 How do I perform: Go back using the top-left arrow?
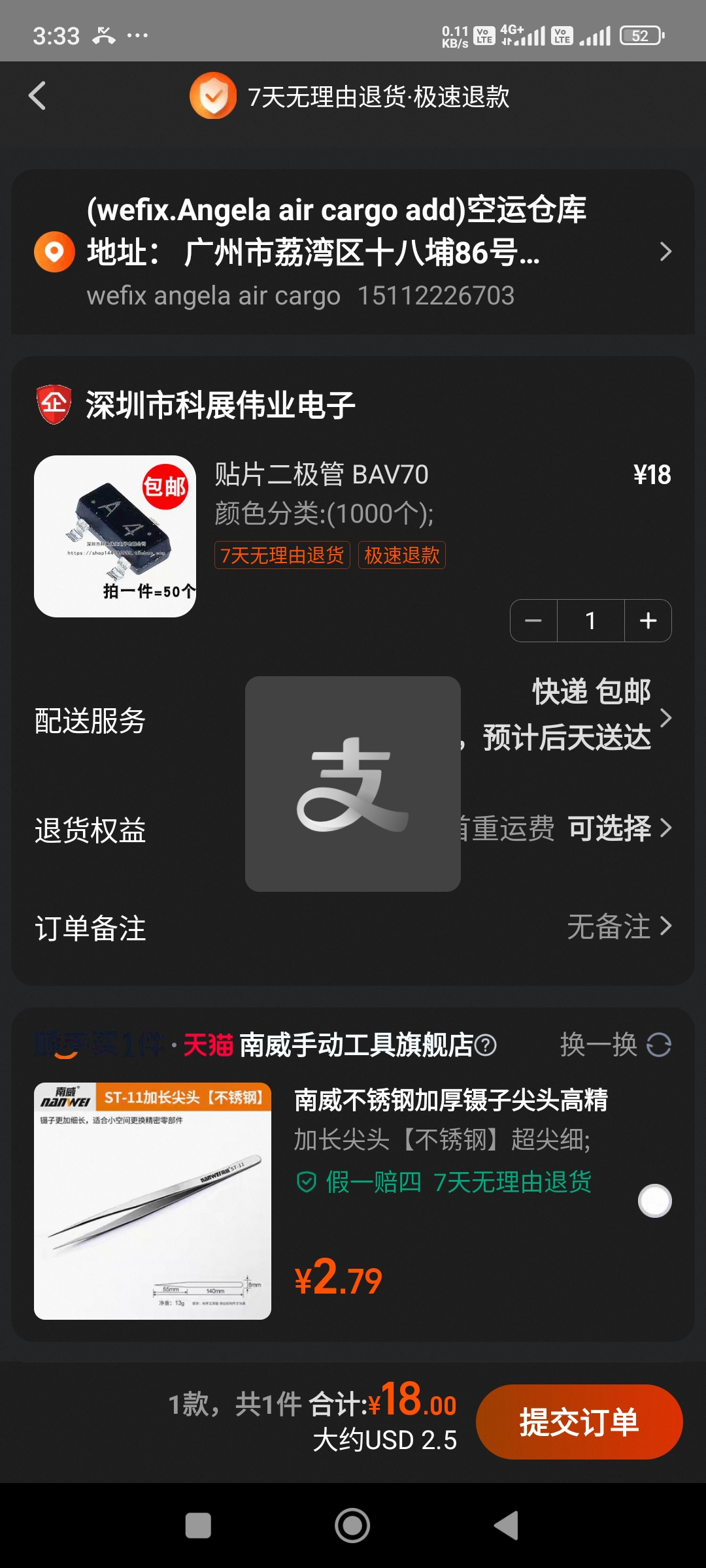click(38, 96)
